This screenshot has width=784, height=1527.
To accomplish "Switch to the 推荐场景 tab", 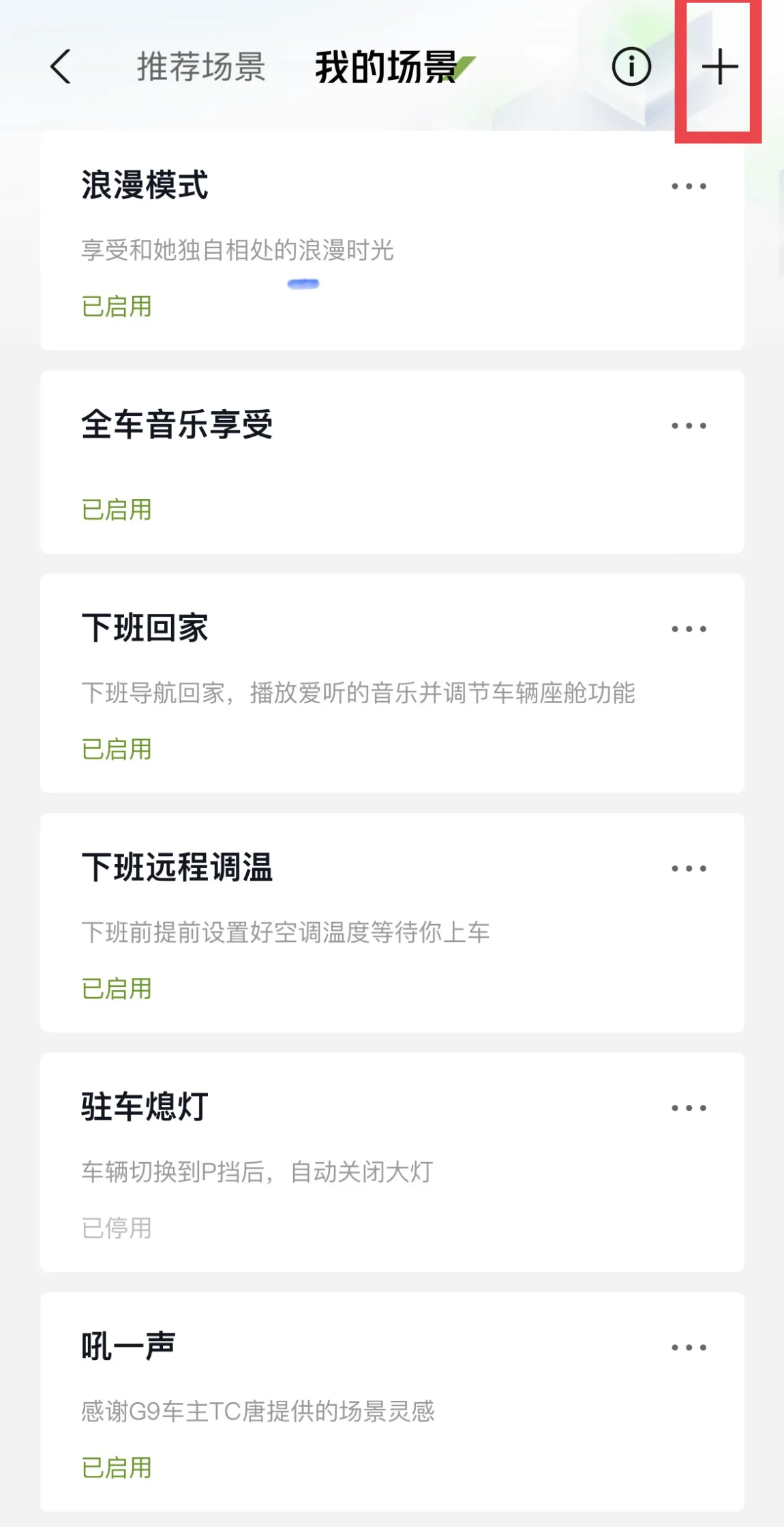I will click(x=201, y=67).
